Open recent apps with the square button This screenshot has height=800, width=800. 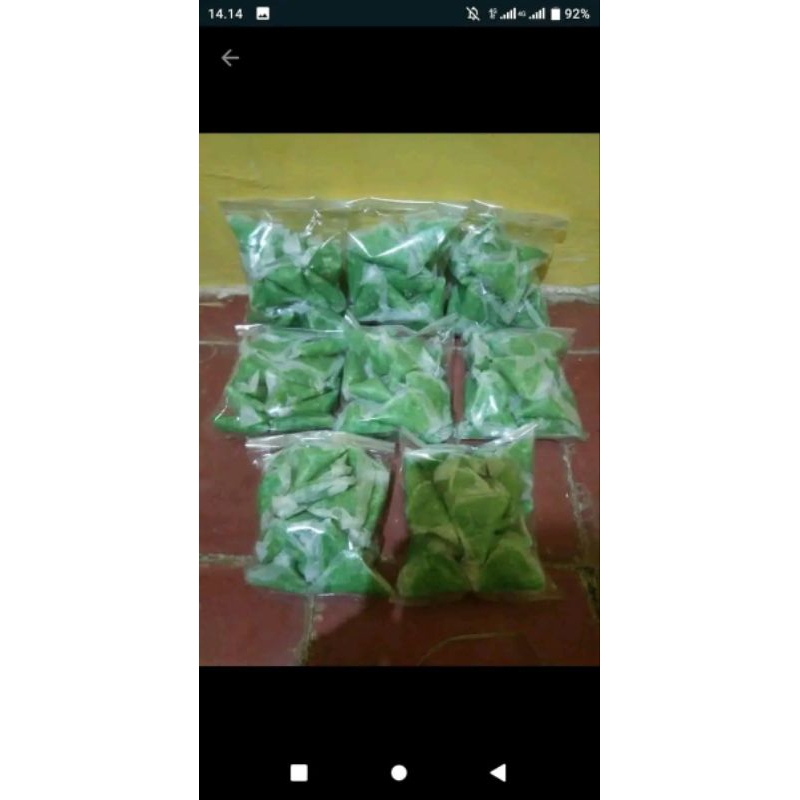point(299,772)
